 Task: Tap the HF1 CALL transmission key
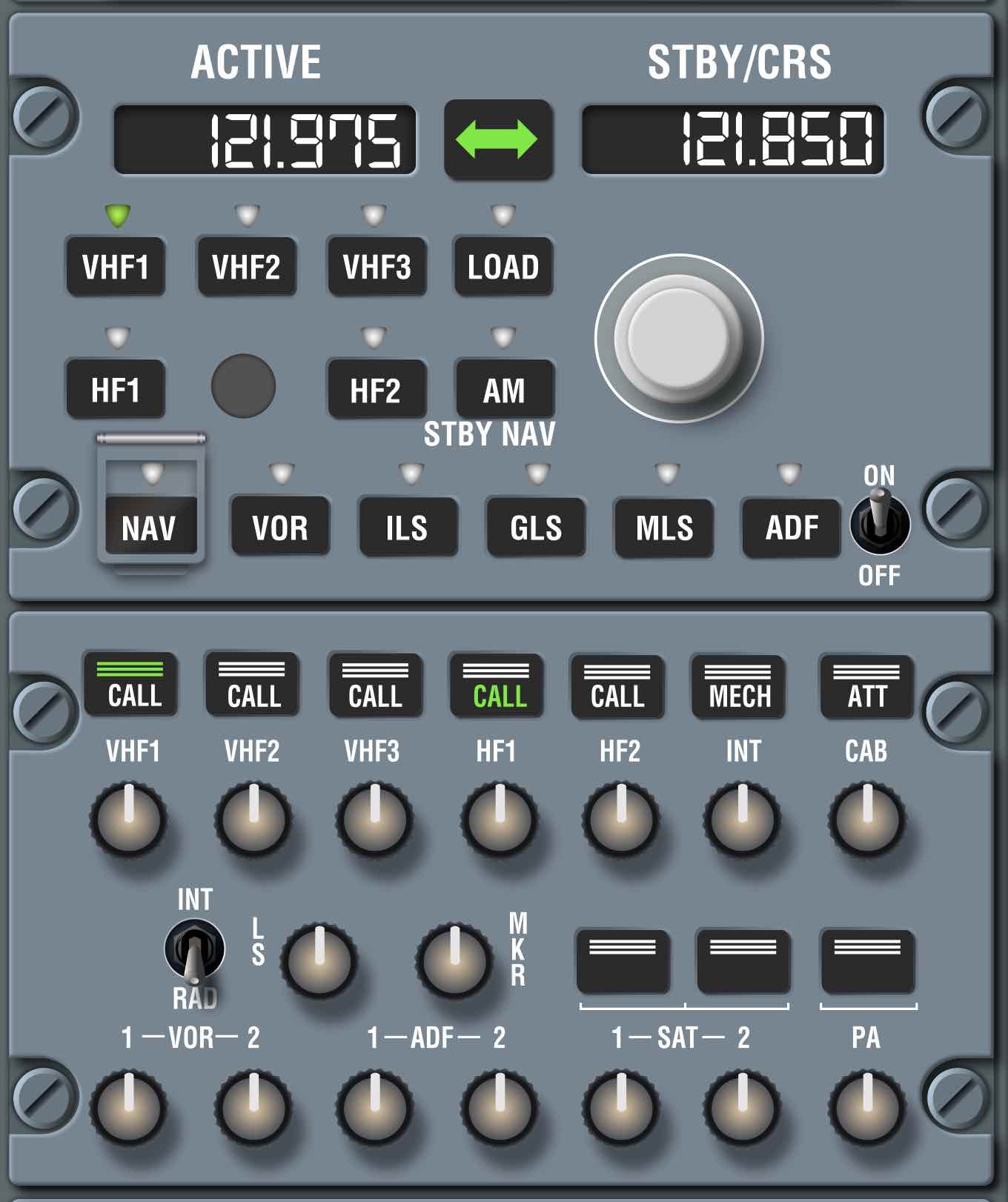point(497,686)
